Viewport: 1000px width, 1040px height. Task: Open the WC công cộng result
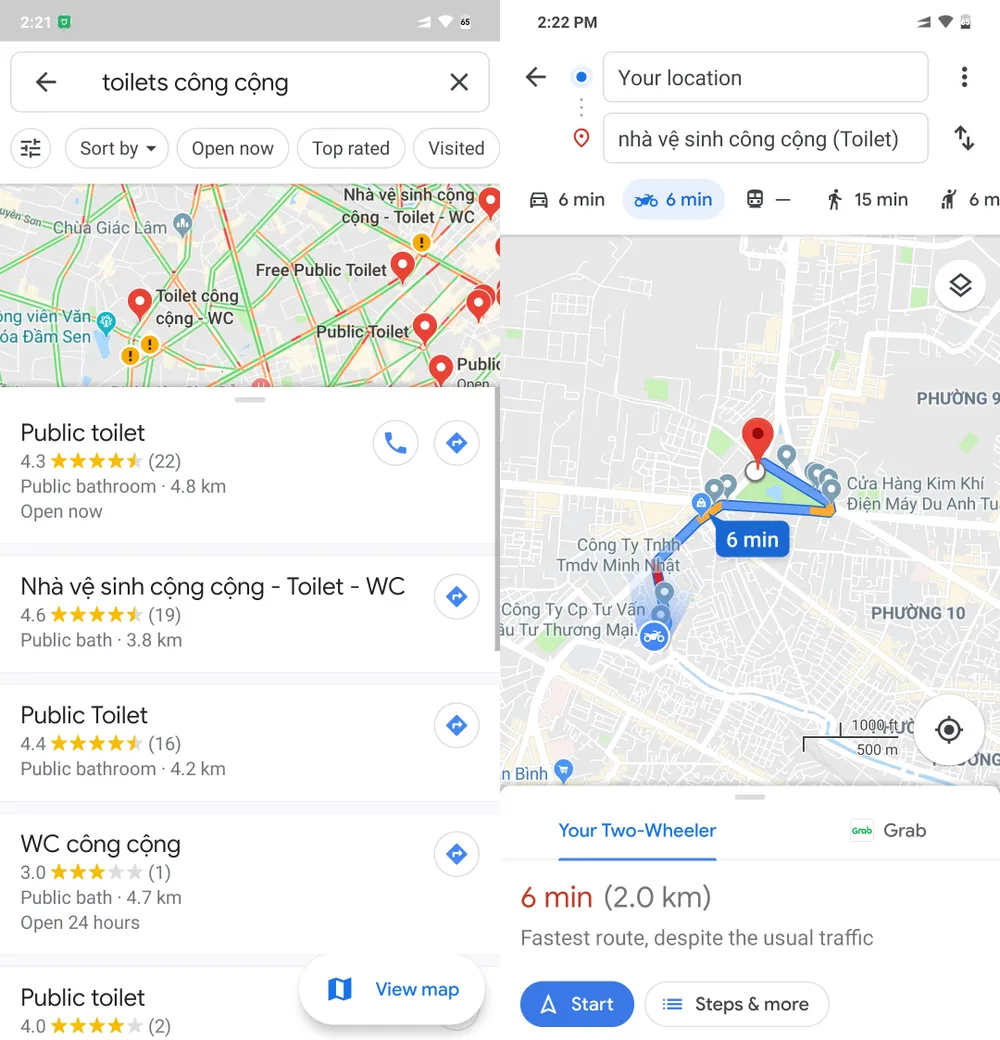click(x=101, y=843)
